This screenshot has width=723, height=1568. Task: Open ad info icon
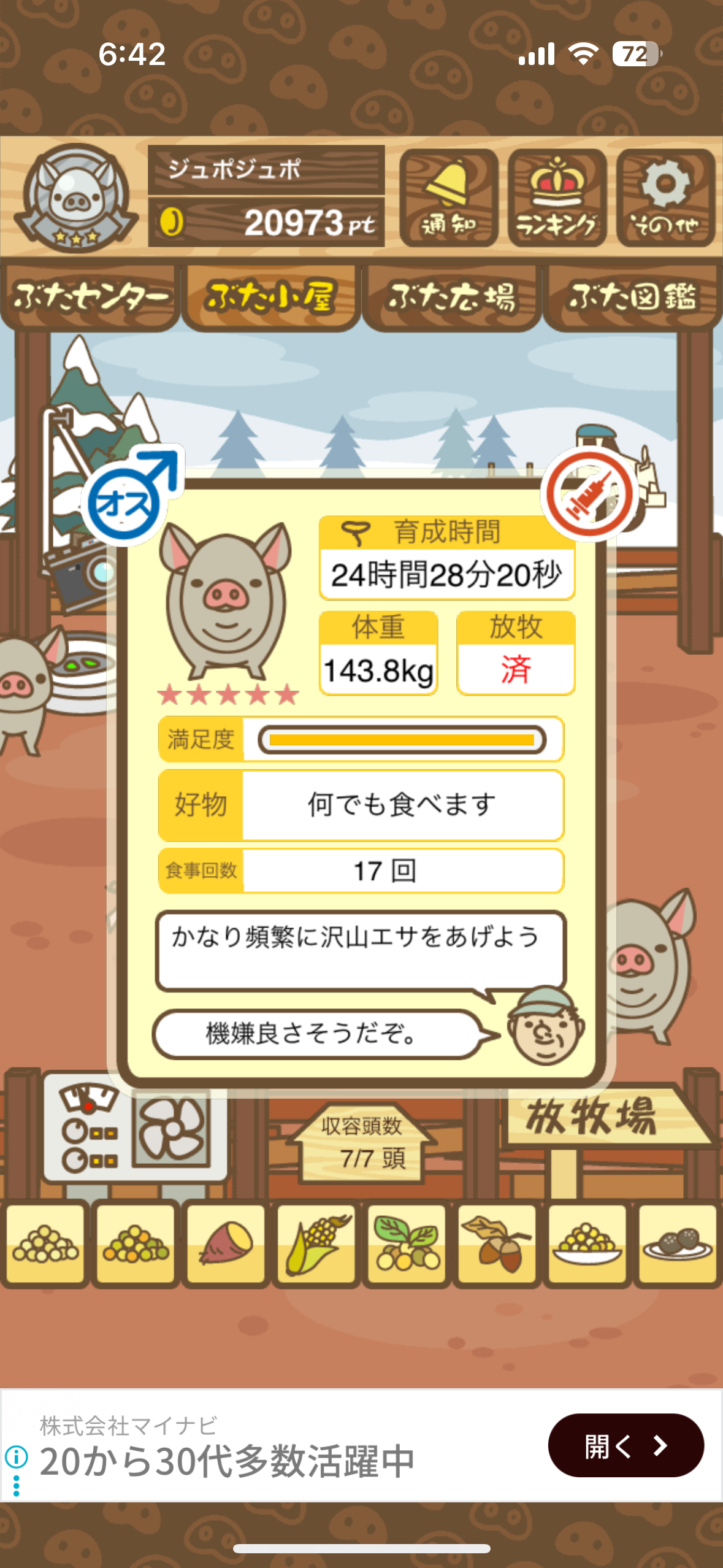pos(16,1456)
